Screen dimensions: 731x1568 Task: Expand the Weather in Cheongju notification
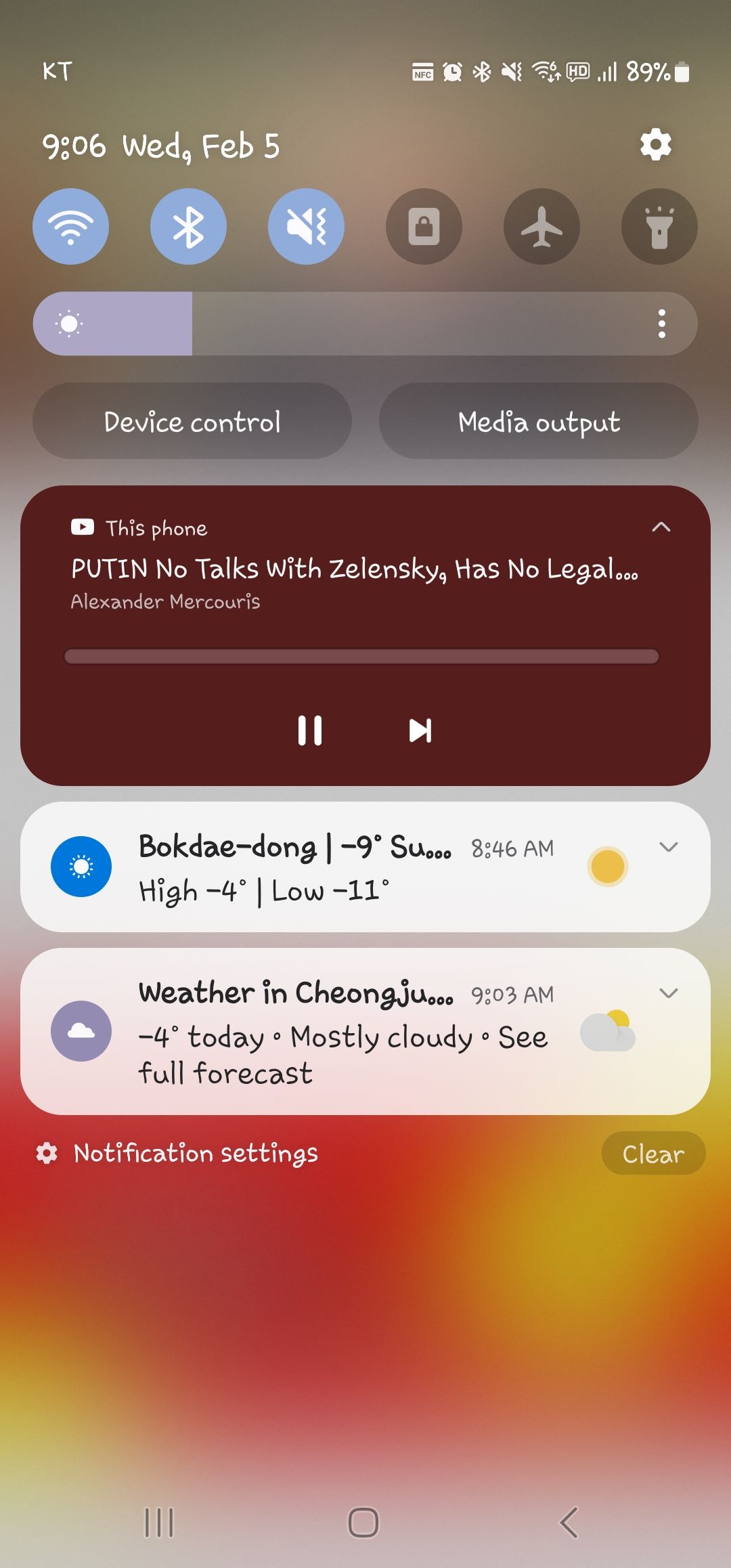pyautogui.click(x=669, y=993)
